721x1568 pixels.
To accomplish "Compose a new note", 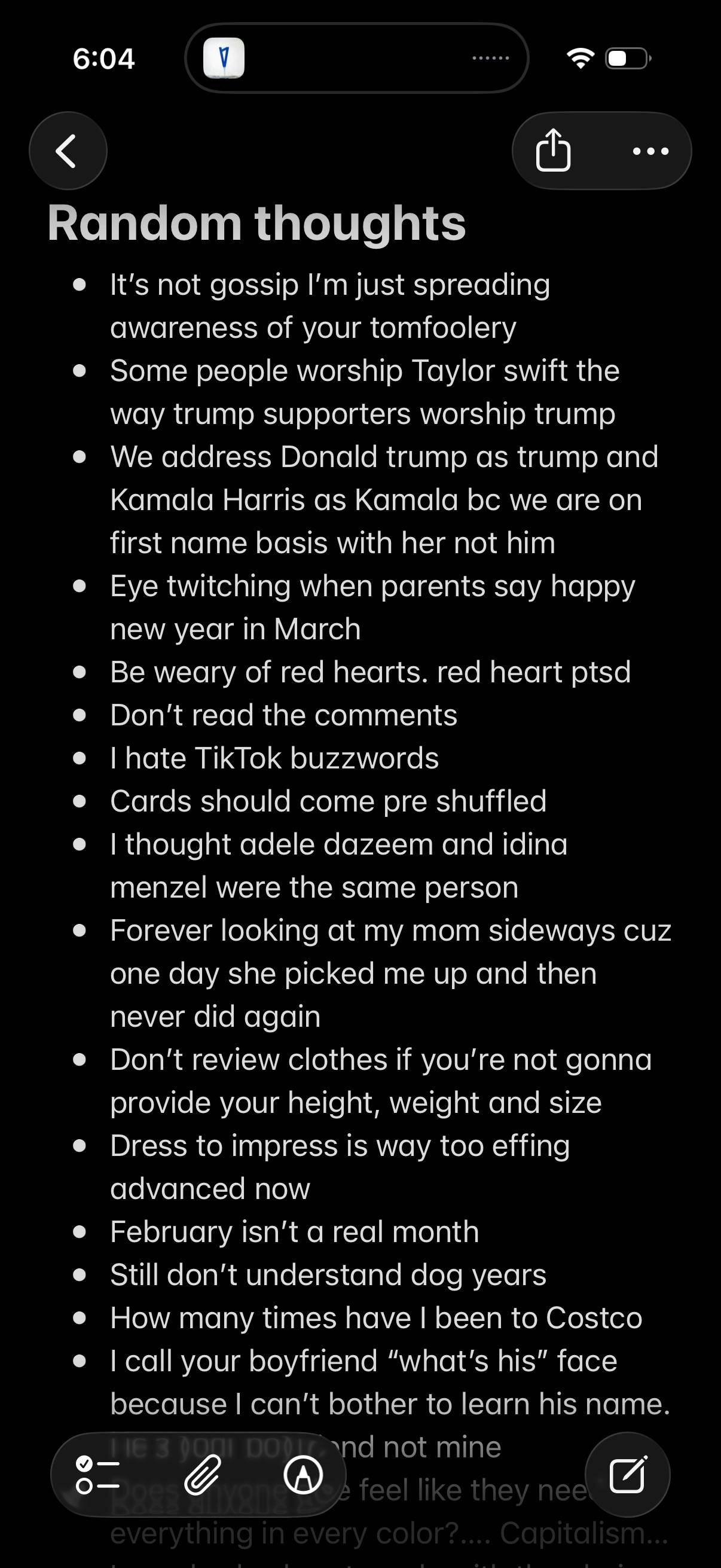I will (x=627, y=1474).
